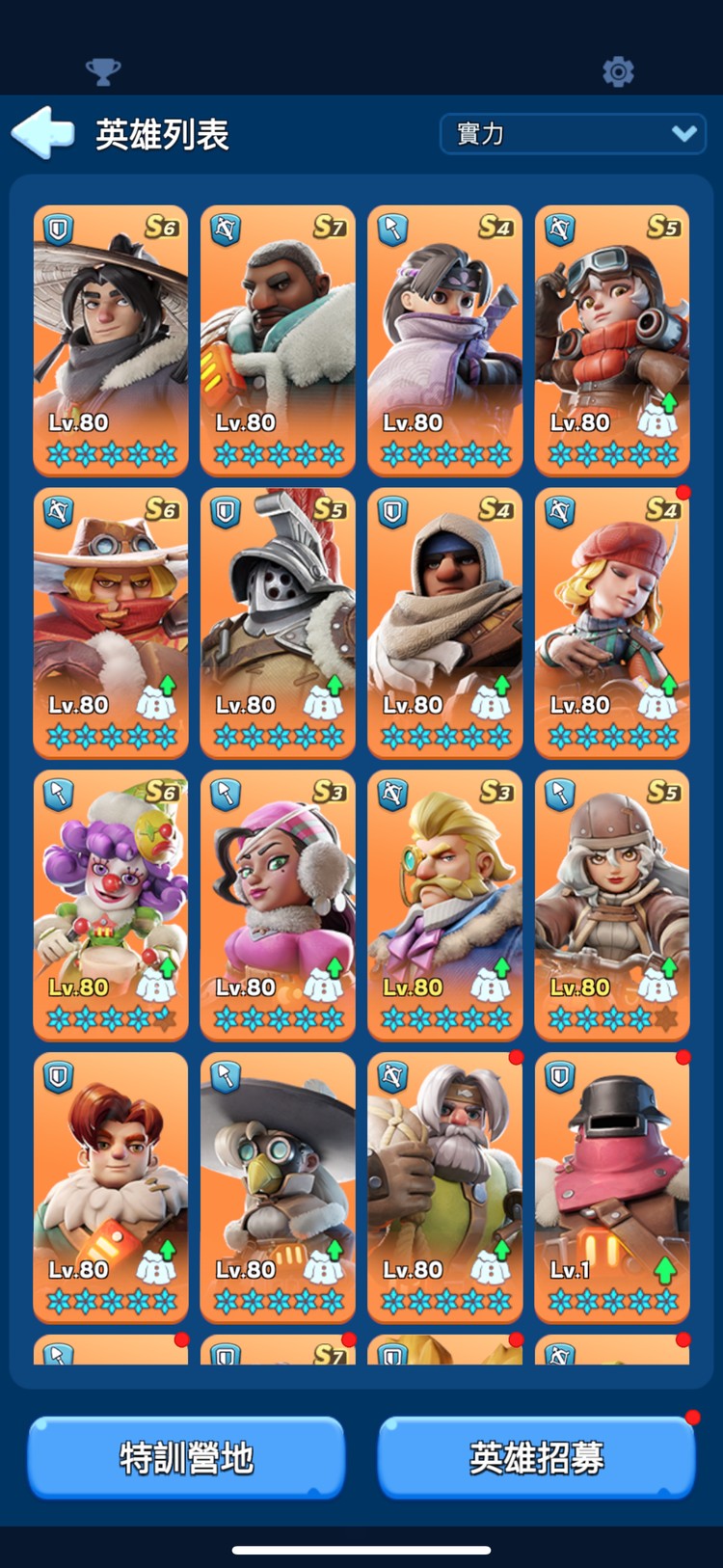Select the white-bearded old man hero

tap(444, 1186)
